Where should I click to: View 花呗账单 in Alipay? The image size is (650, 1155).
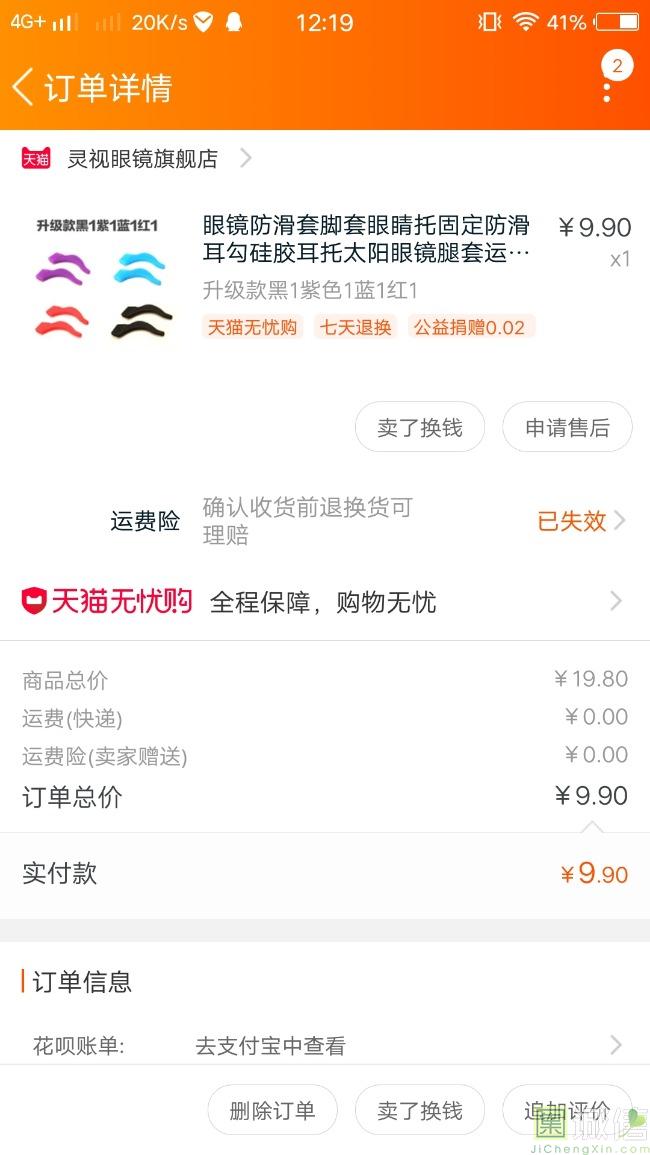point(325,1046)
